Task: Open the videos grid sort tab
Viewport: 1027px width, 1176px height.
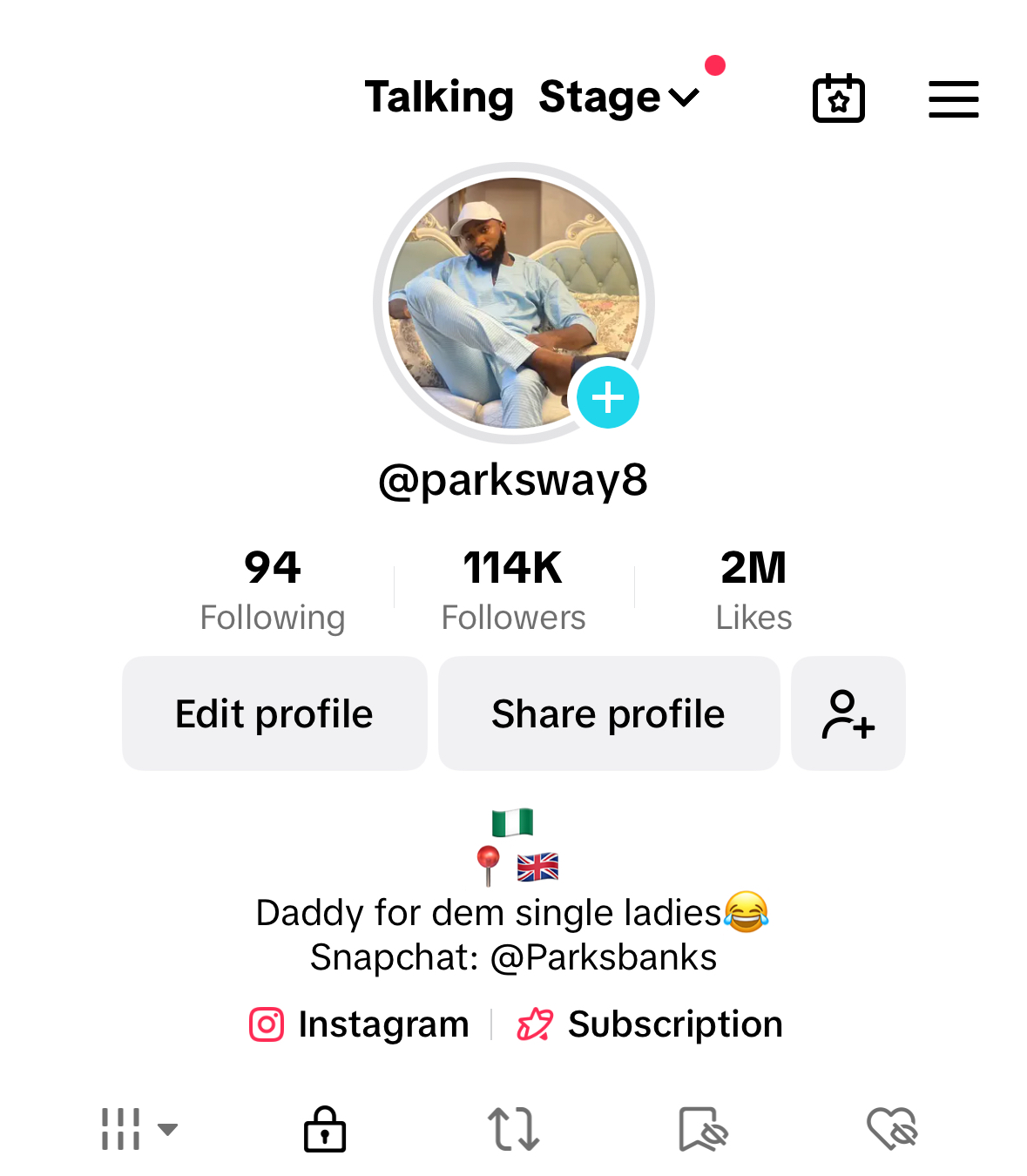Action: click(138, 1129)
